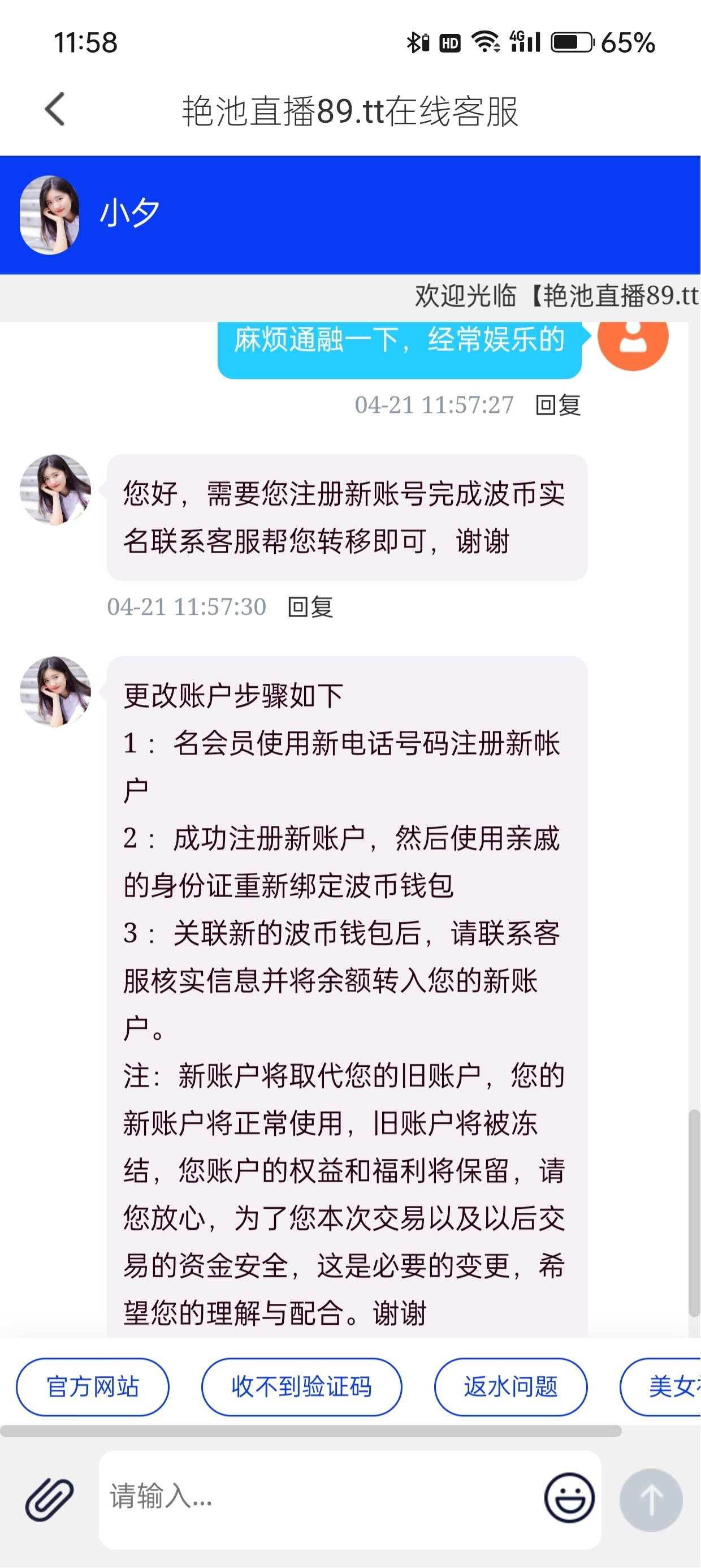Screen dimensions: 701x1568
Task: Open the 返水问题 quick question
Action: [510, 1386]
